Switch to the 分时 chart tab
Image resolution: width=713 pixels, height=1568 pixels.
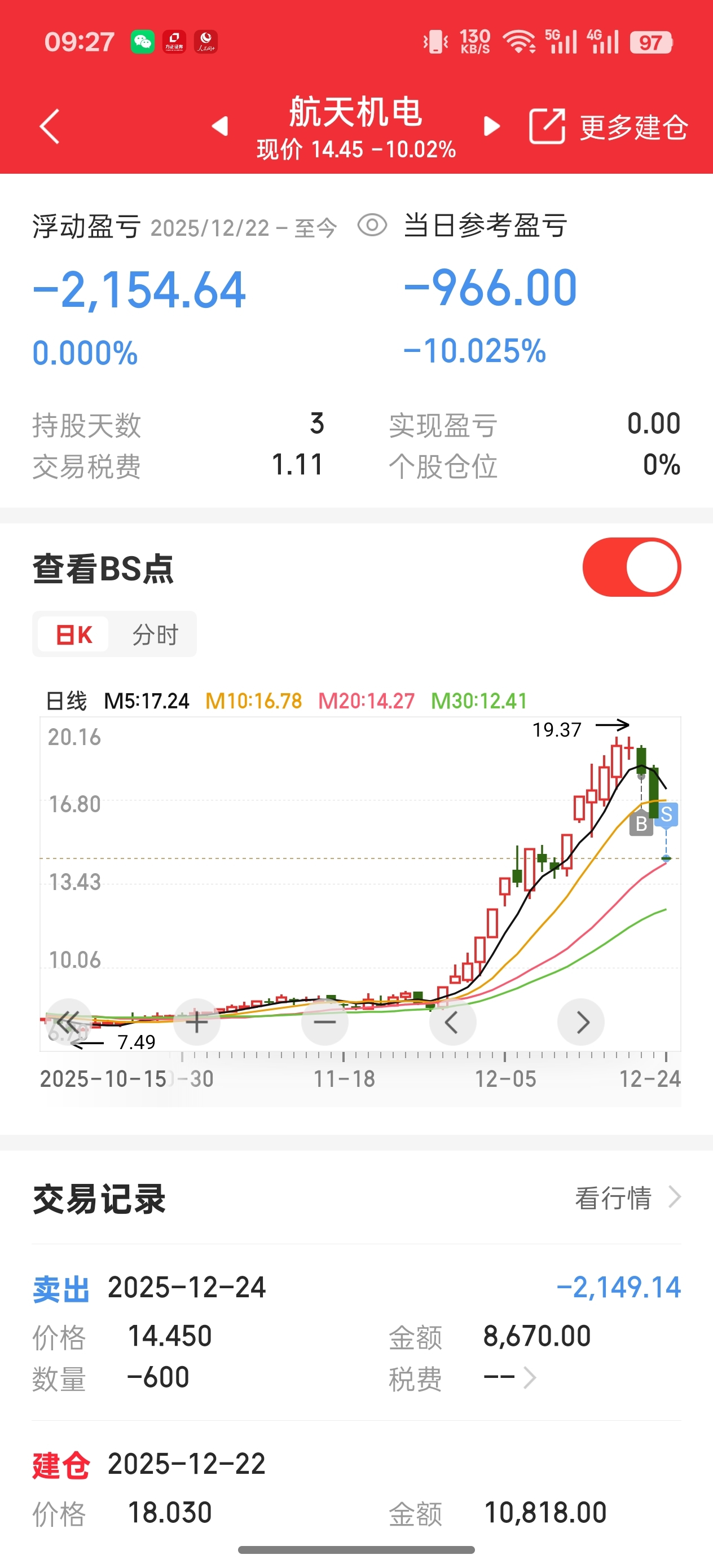[x=155, y=635]
